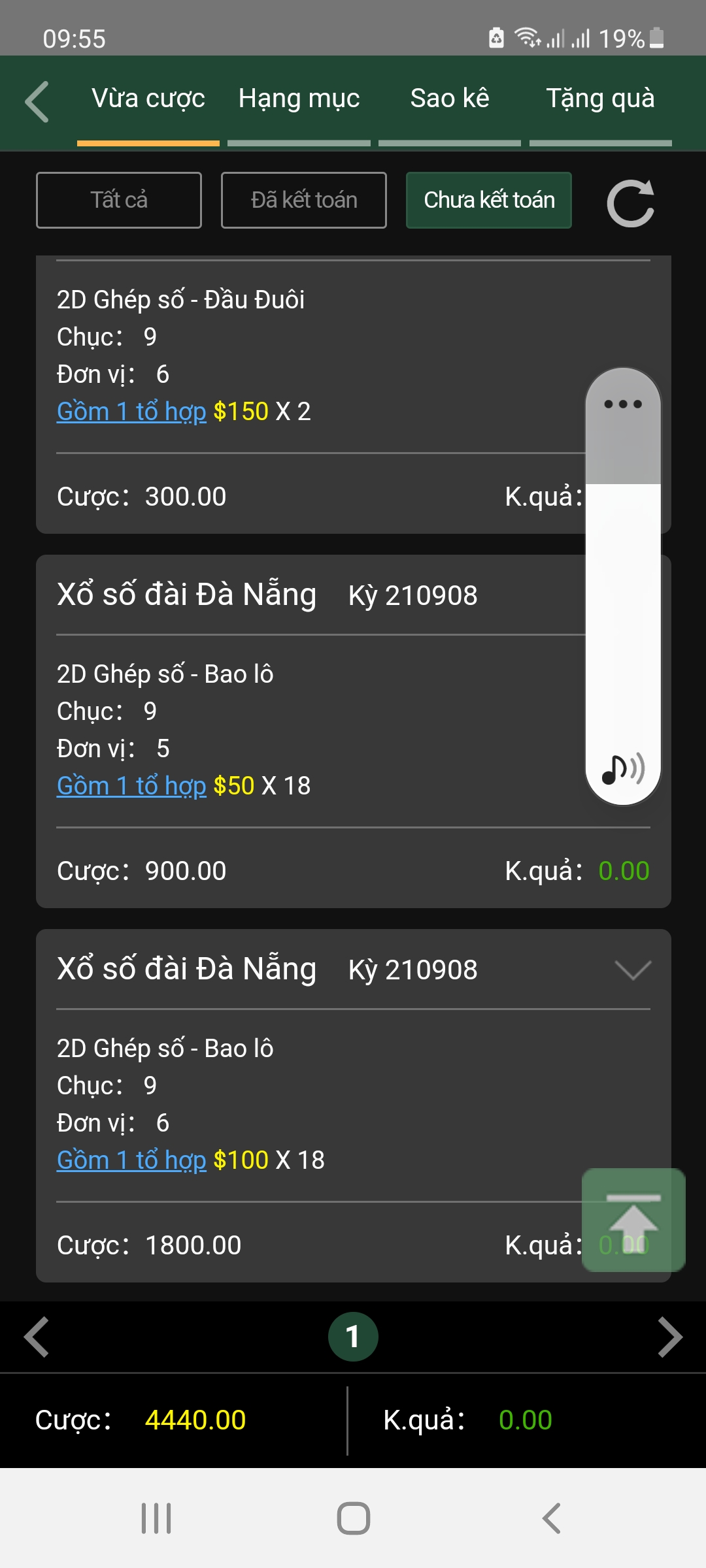Select the Vừa cược tab
This screenshot has width=706, height=1568.
[148, 99]
